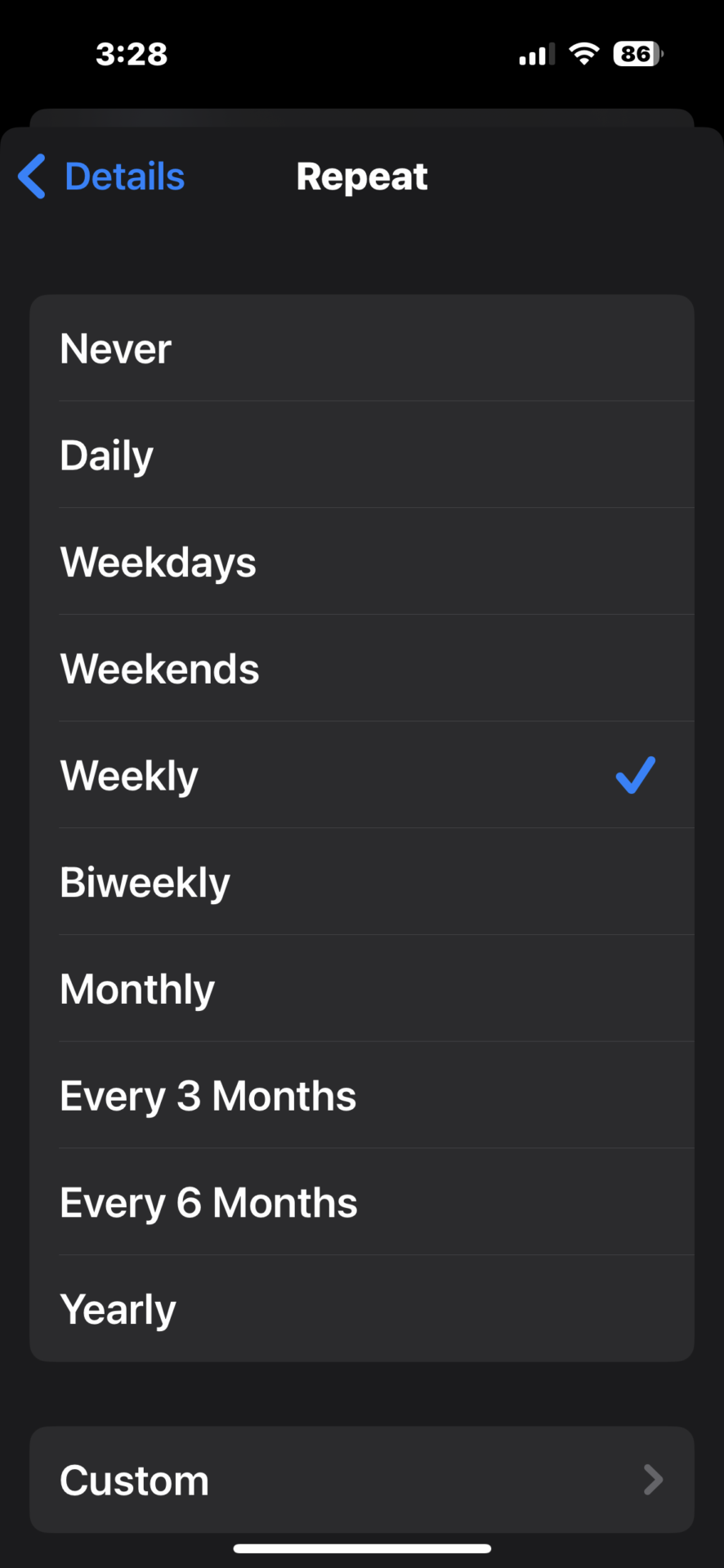Screen dimensions: 724x1568
Task: Tap the 3:28 clock in the status bar
Action: click(132, 52)
